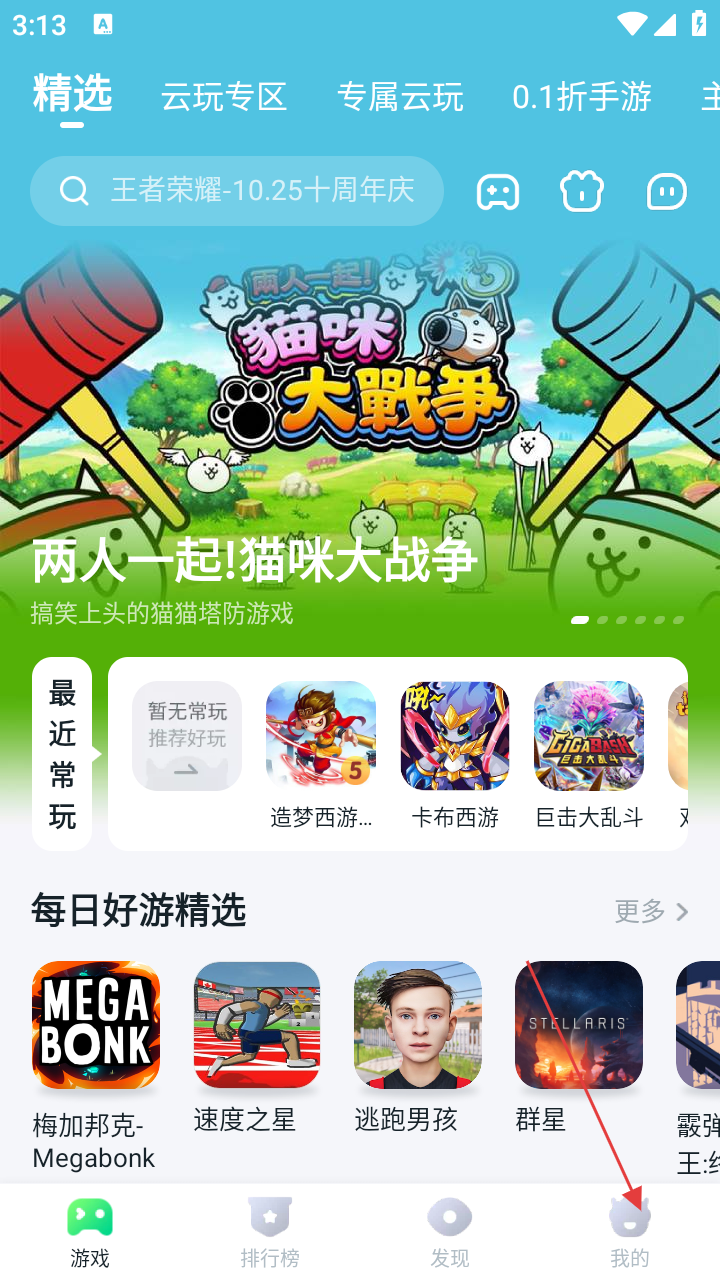Open 逃跑男孩 game
The width and height of the screenshot is (720, 1280).
click(x=418, y=1025)
